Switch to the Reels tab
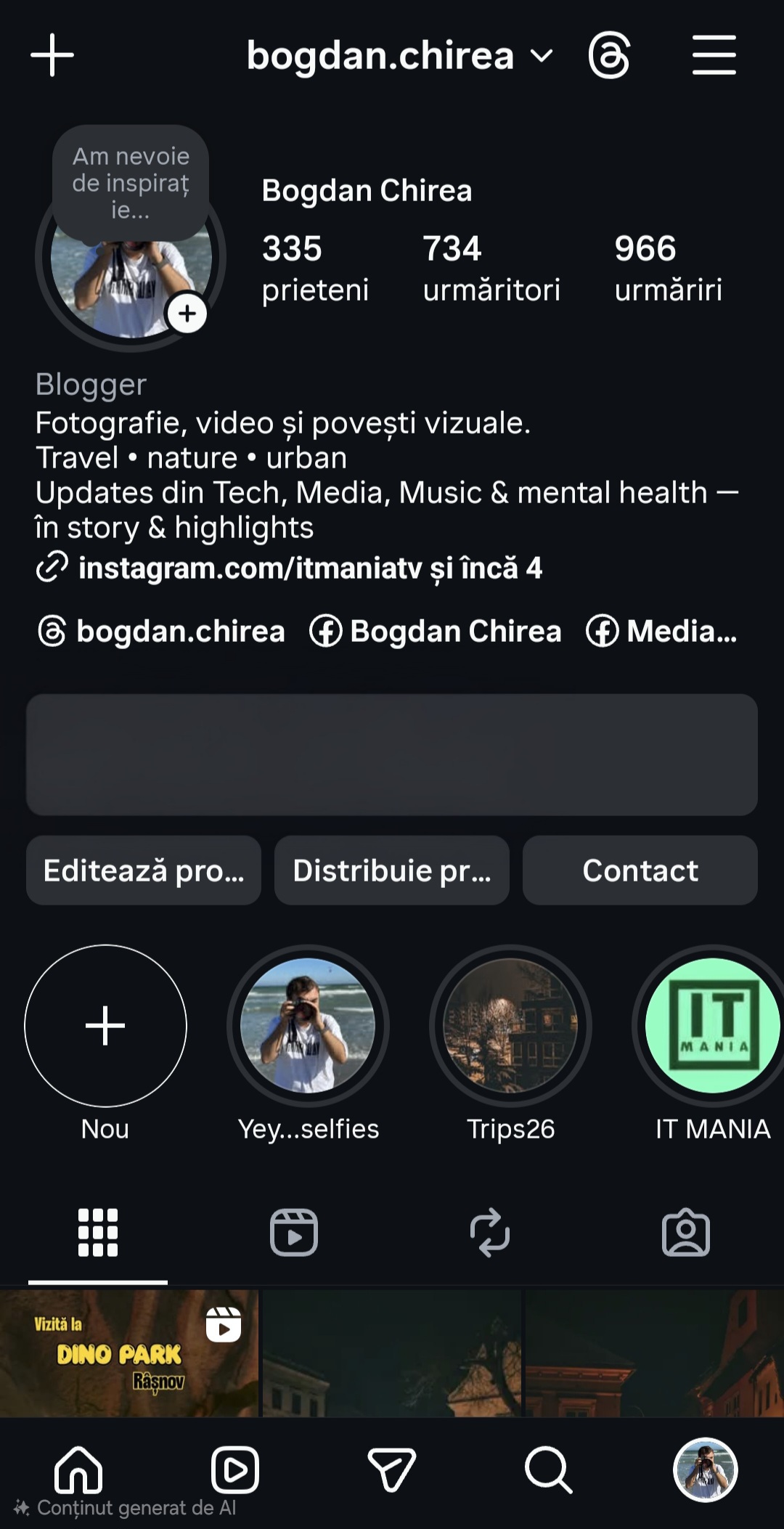The height and width of the screenshot is (1529, 784). pos(294,1232)
